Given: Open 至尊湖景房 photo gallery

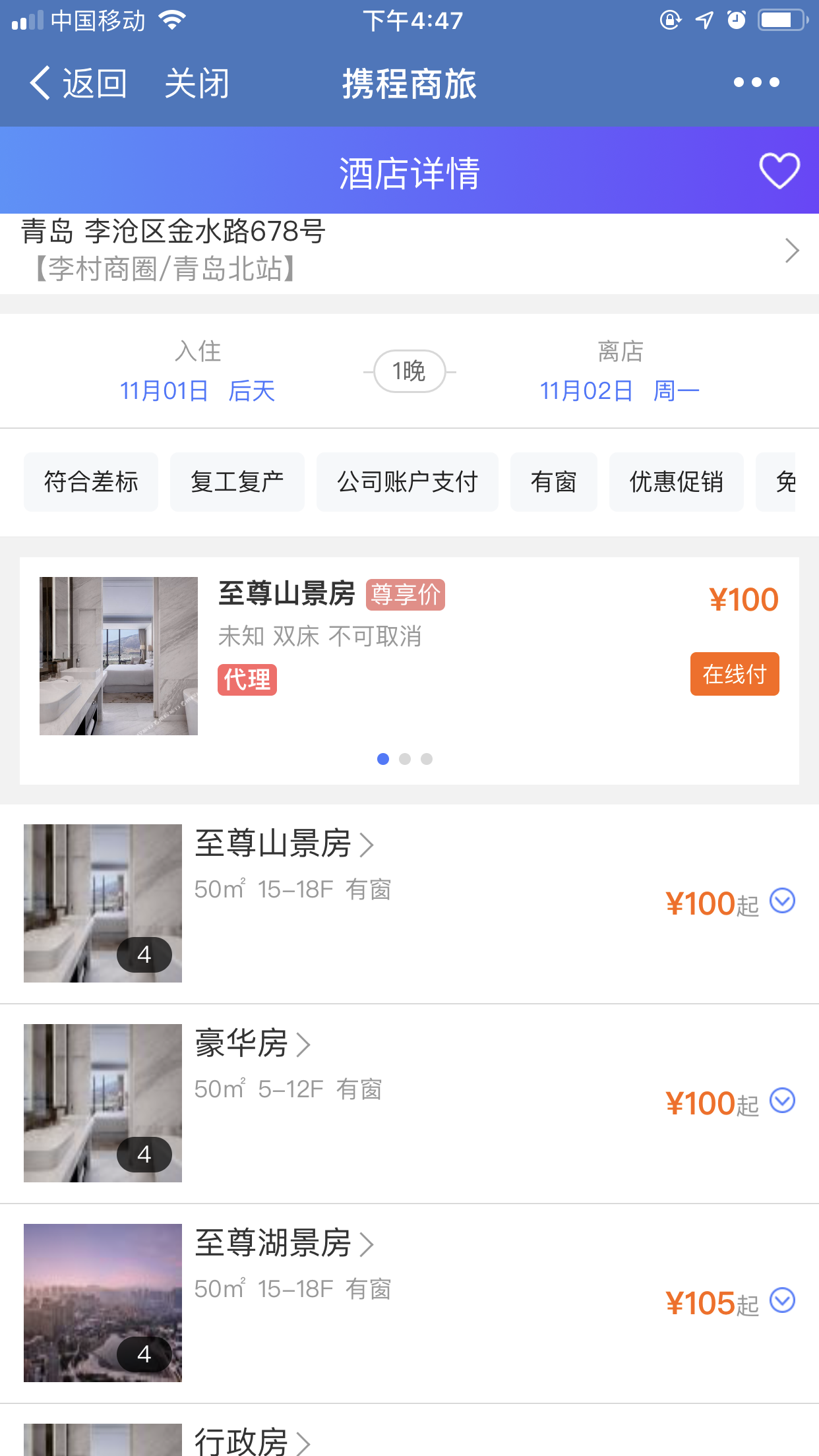Looking at the screenshot, I should pyautogui.click(x=103, y=1302).
